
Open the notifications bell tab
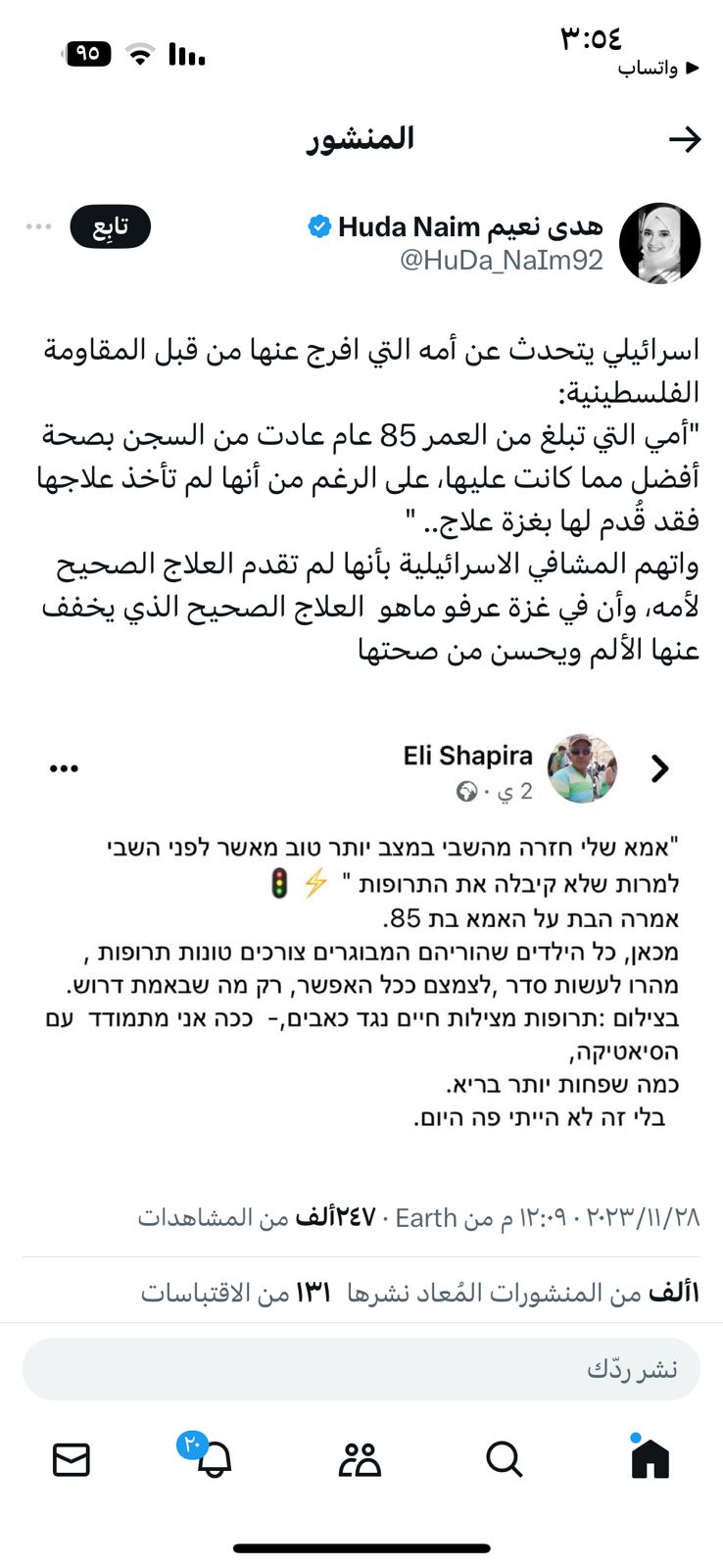[x=214, y=1459]
